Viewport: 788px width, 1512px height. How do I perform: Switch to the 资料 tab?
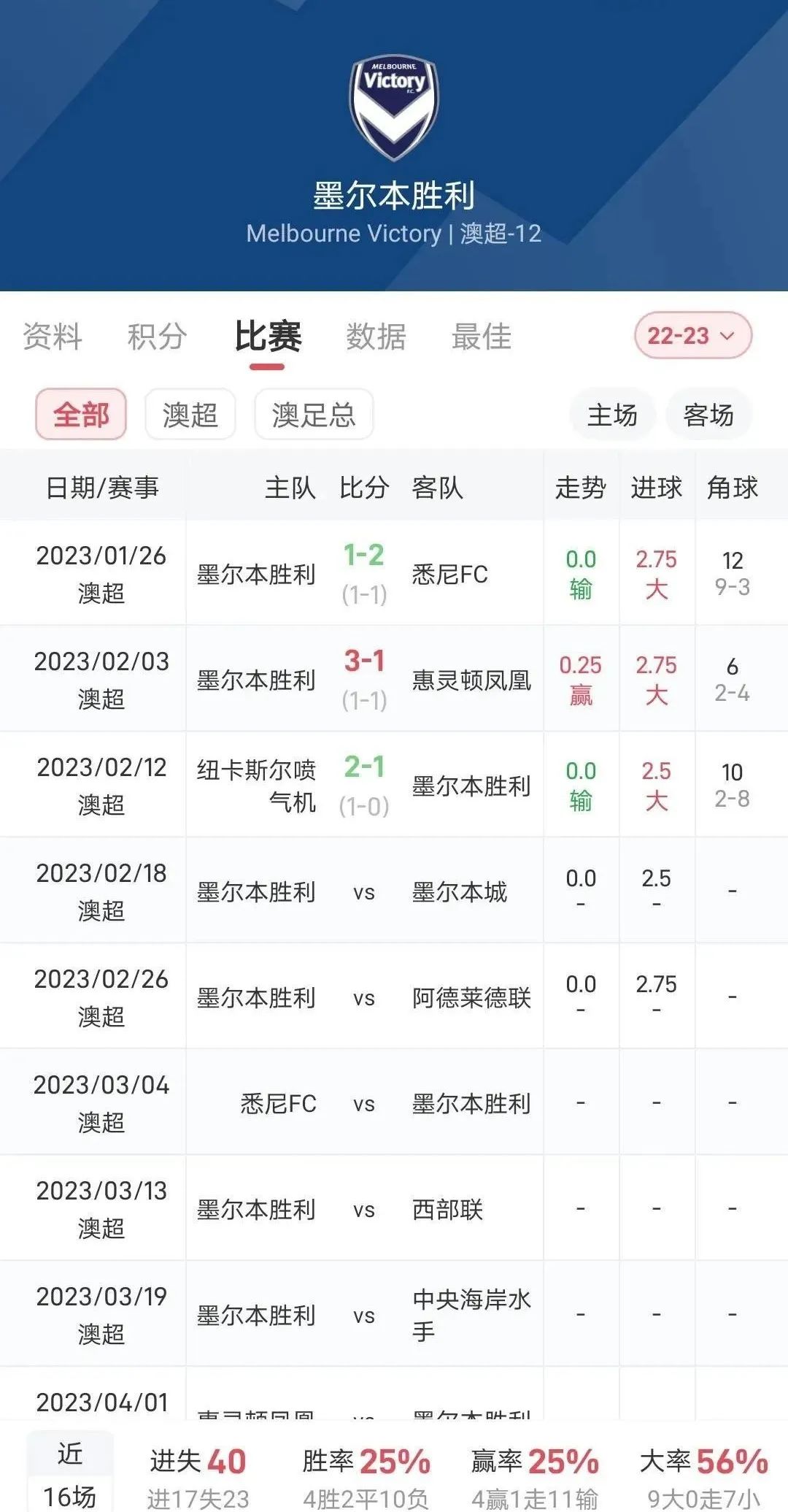(53, 337)
